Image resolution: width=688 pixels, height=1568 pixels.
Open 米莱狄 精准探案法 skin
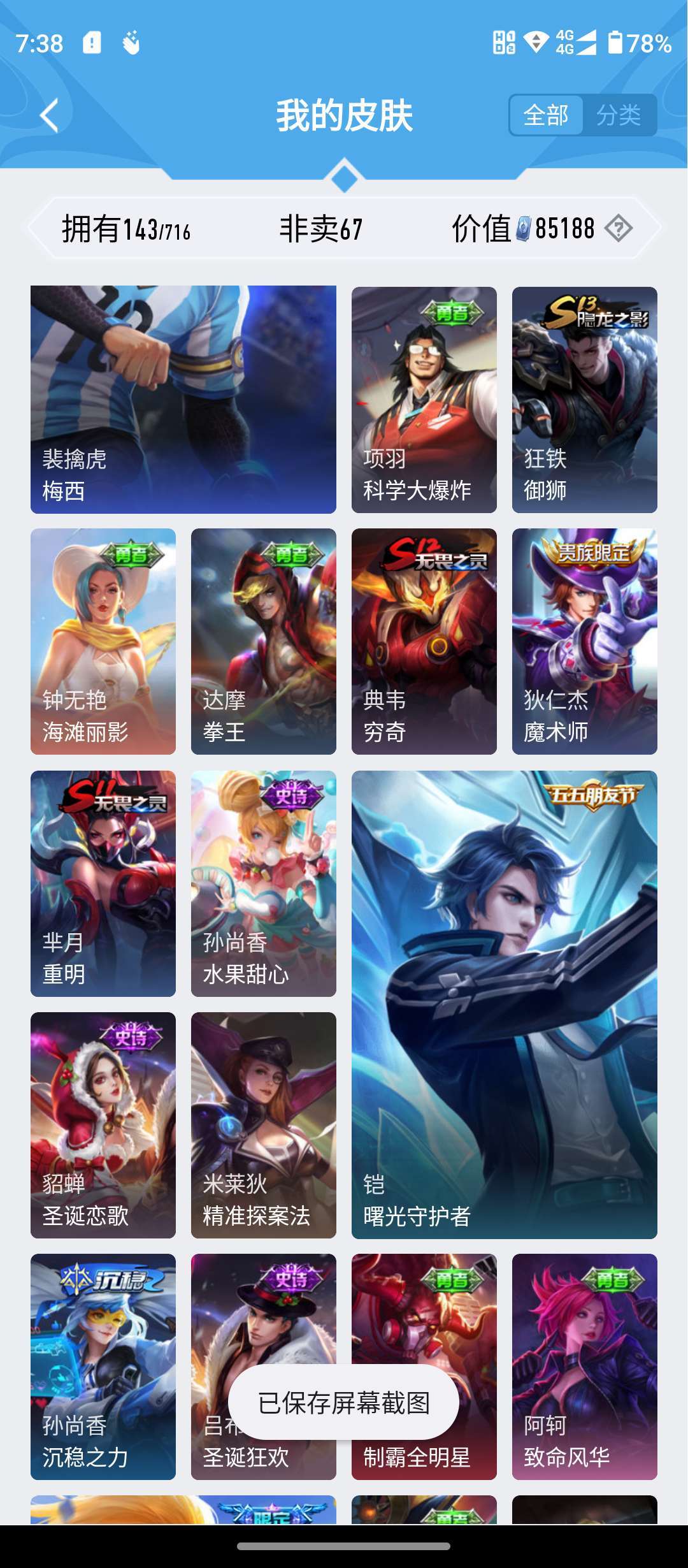tap(264, 1125)
